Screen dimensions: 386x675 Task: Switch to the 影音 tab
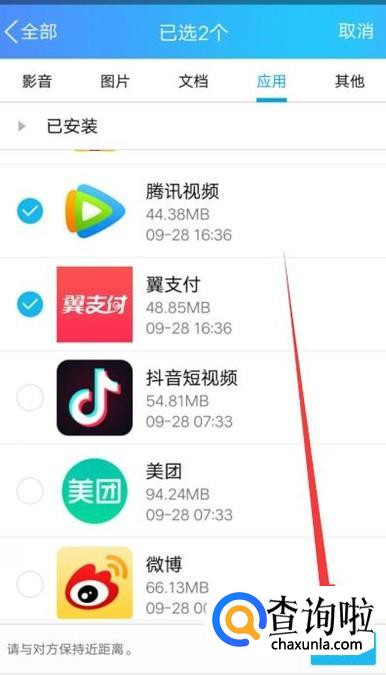pyautogui.click(x=37, y=81)
